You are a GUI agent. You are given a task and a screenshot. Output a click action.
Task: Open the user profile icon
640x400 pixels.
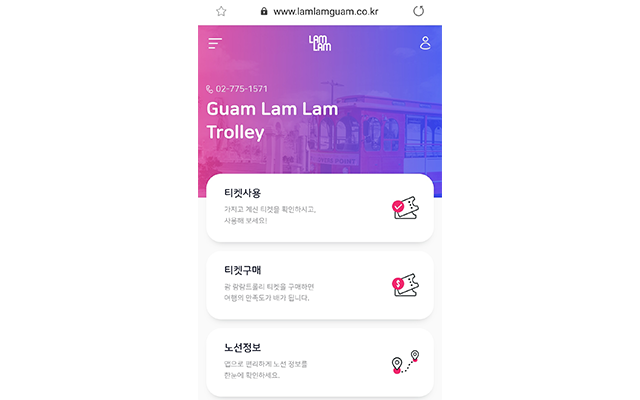pyautogui.click(x=425, y=43)
